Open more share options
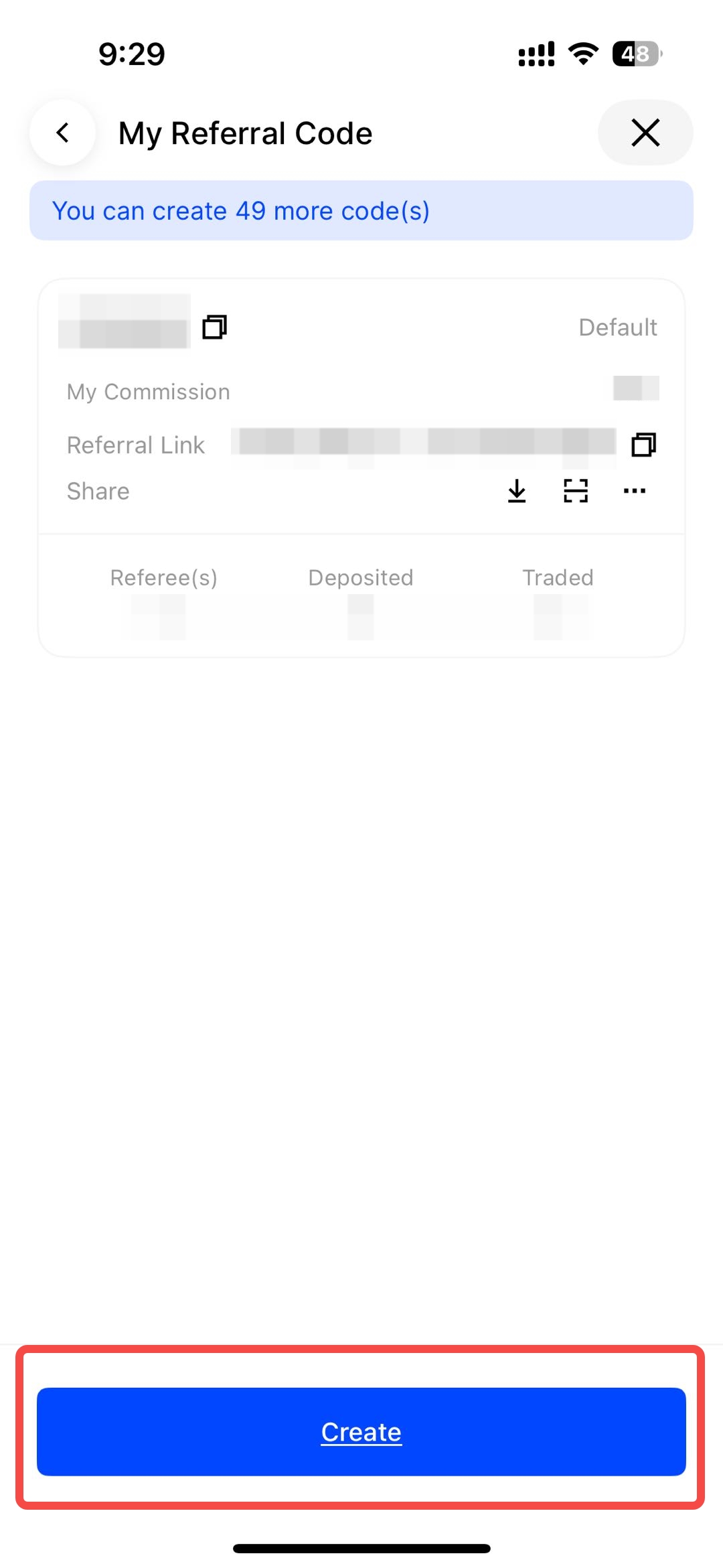This screenshot has height=1568, width=723. coord(634,491)
